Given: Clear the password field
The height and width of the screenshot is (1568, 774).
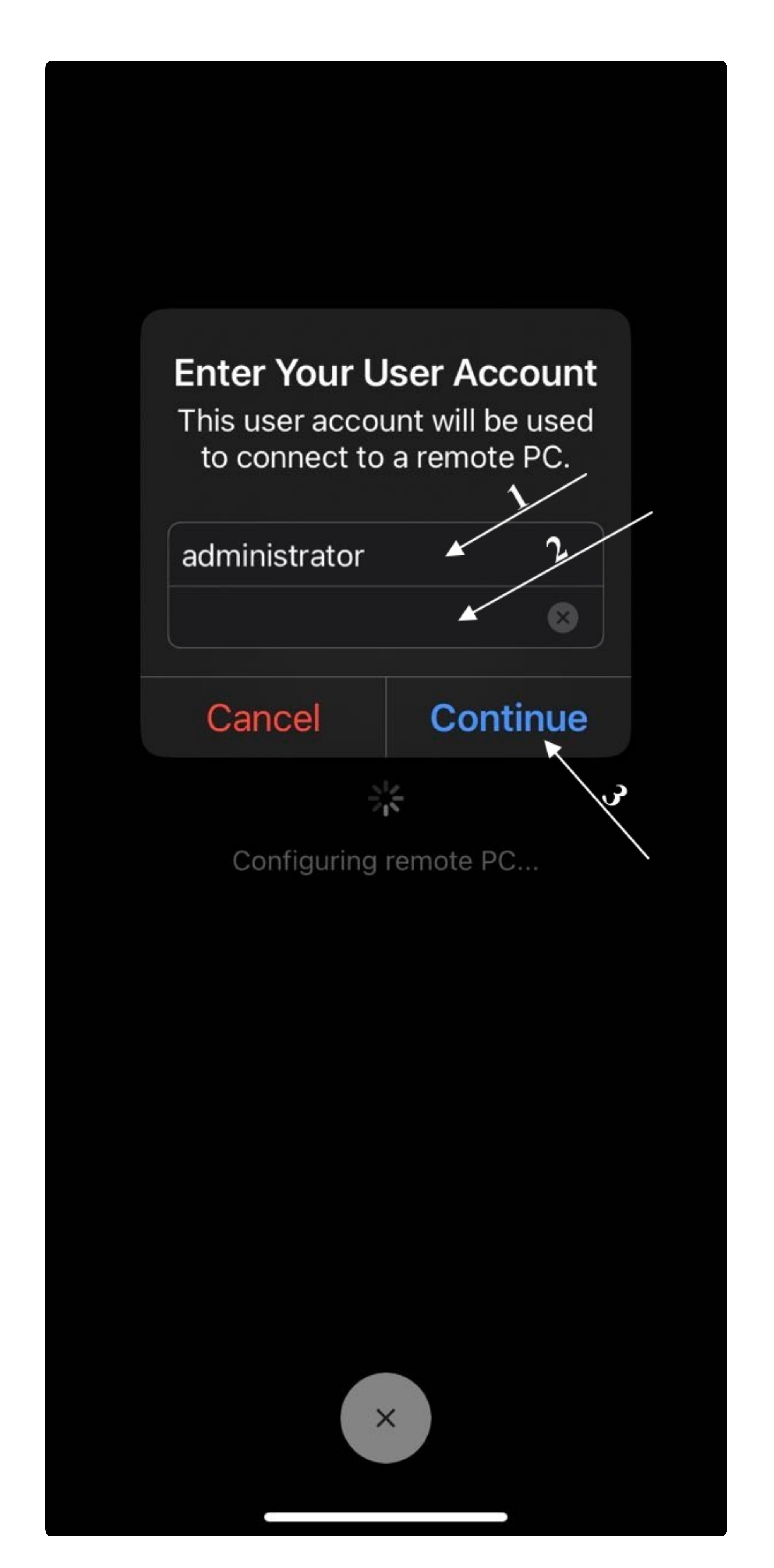Looking at the screenshot, I should [x=562, y=618].
